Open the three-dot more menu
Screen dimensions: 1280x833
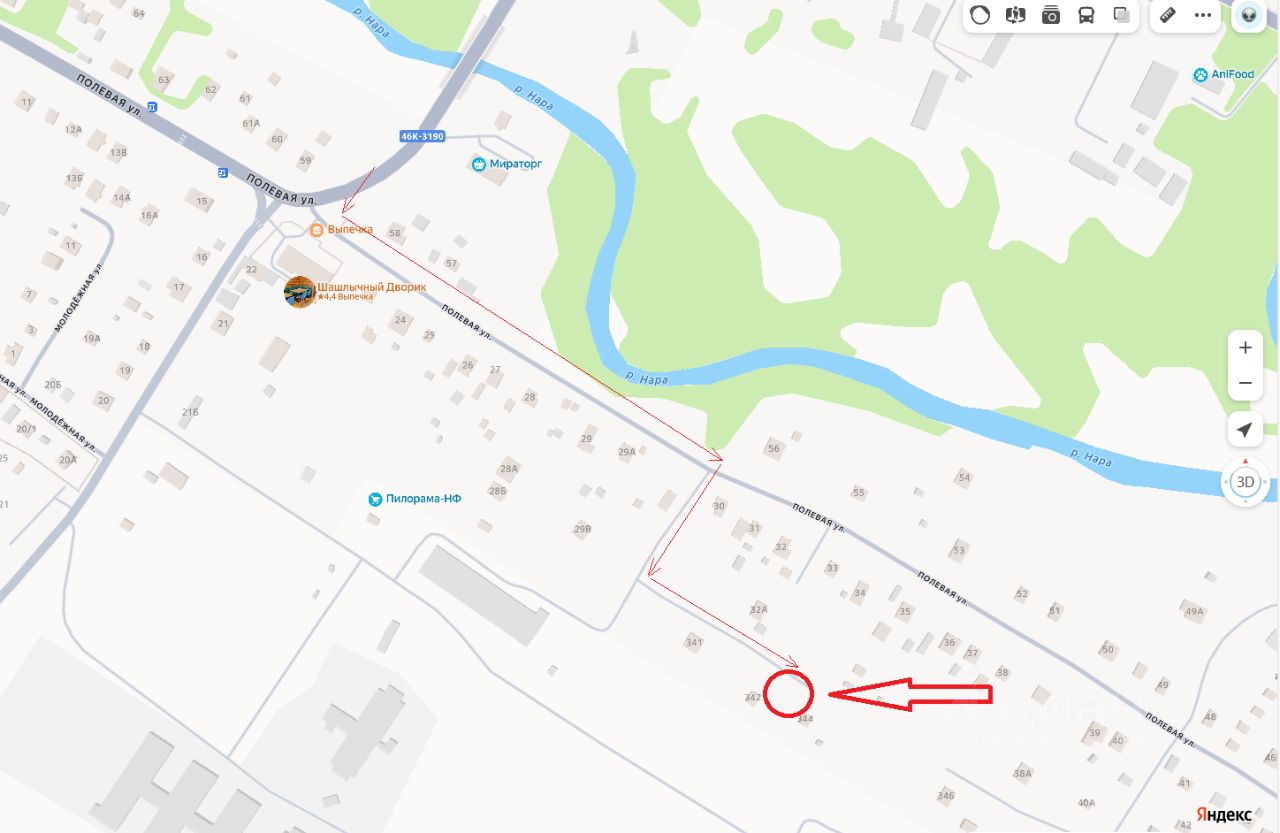point(1203,15)
